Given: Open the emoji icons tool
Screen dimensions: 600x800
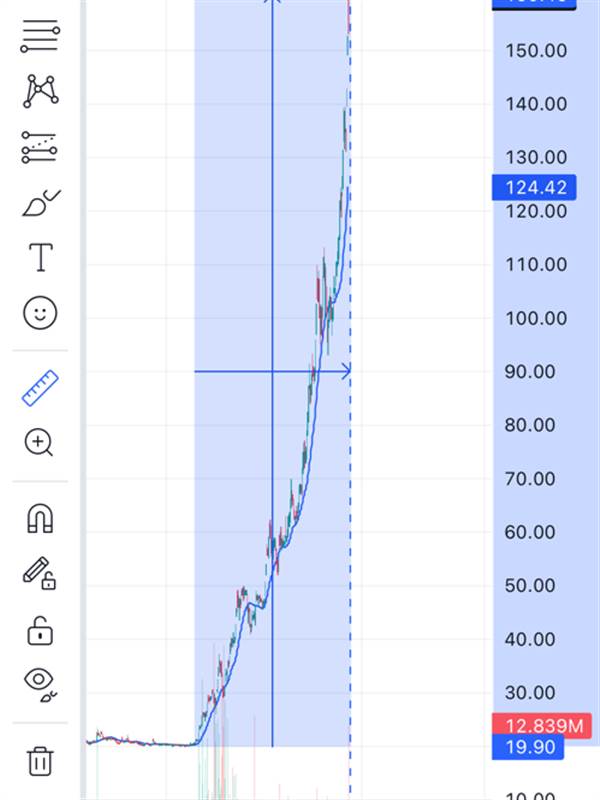Looking at the screenshot, I should [x=40, y=314].
